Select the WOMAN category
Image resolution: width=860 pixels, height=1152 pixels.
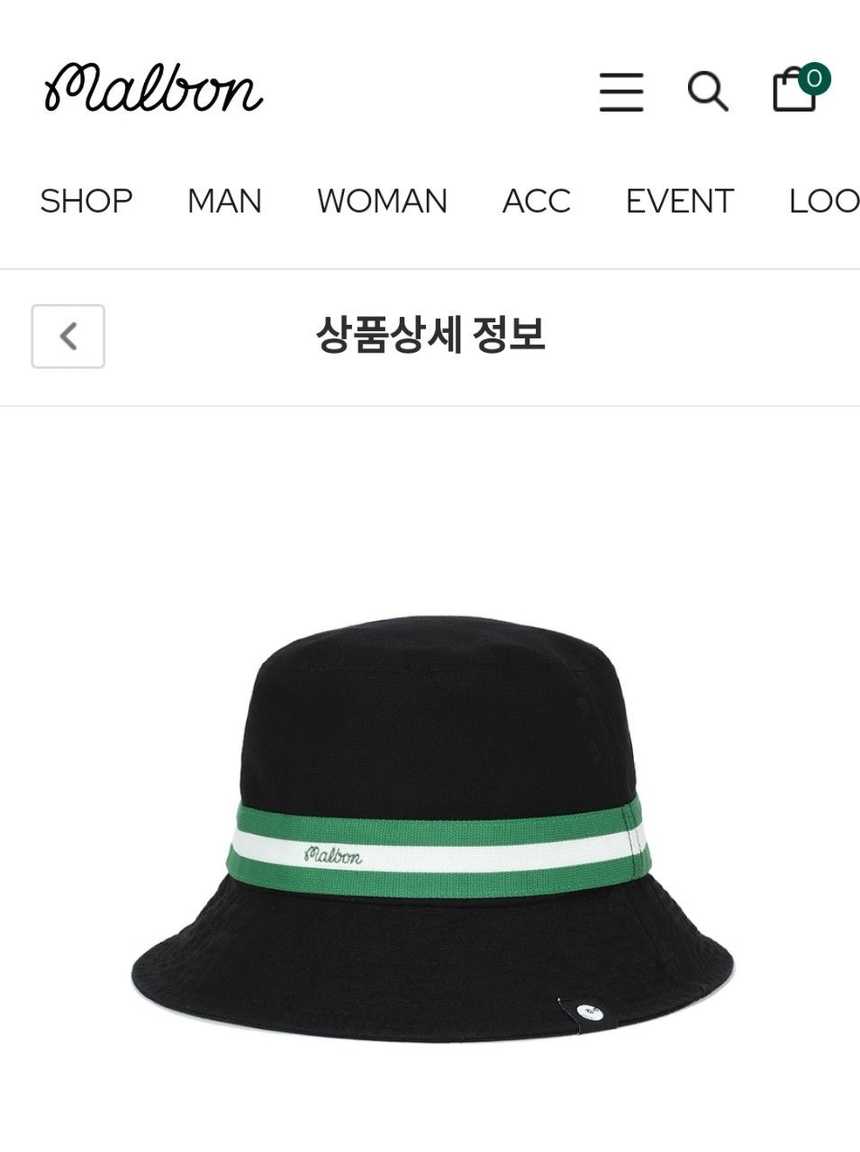(x=382, y=201)
